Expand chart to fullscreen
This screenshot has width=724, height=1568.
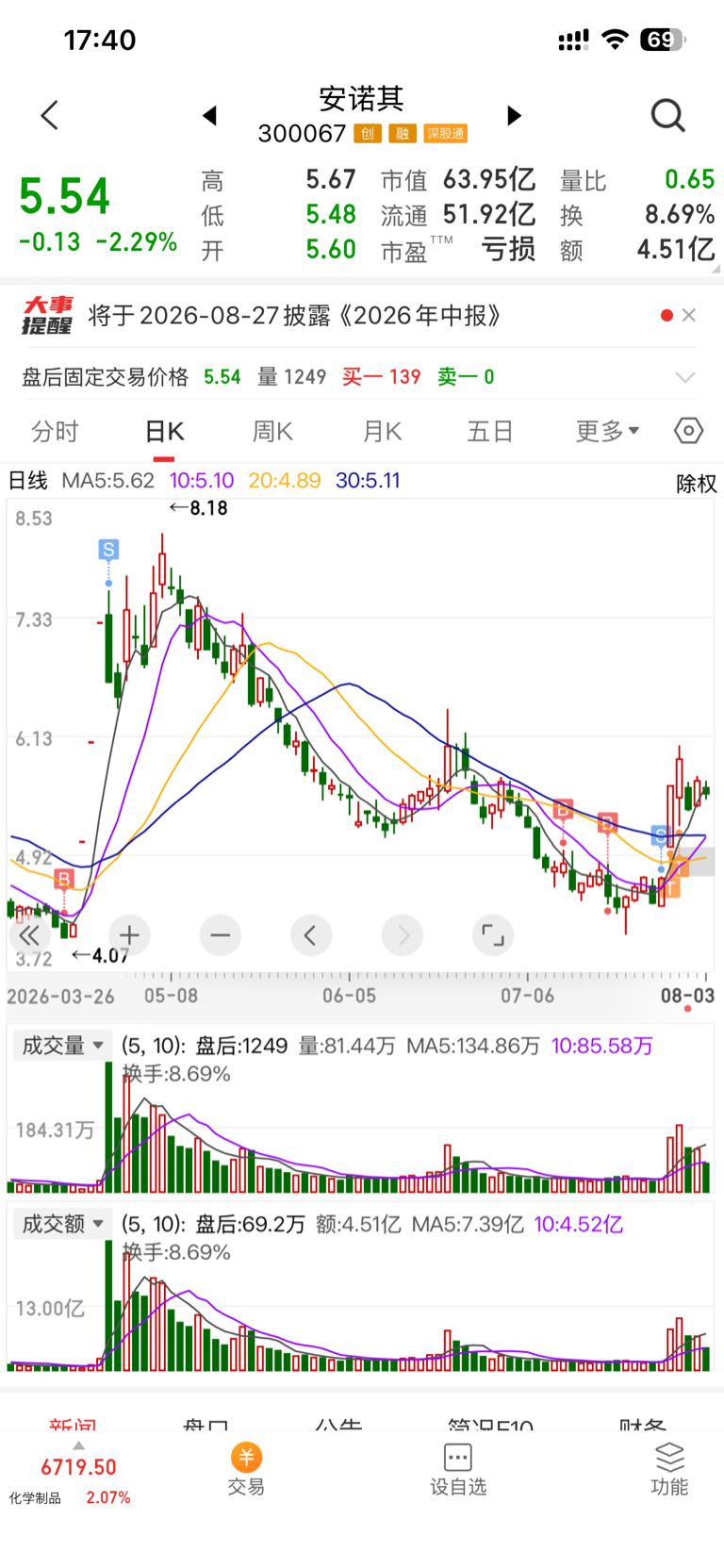click(x=492, y=935)
